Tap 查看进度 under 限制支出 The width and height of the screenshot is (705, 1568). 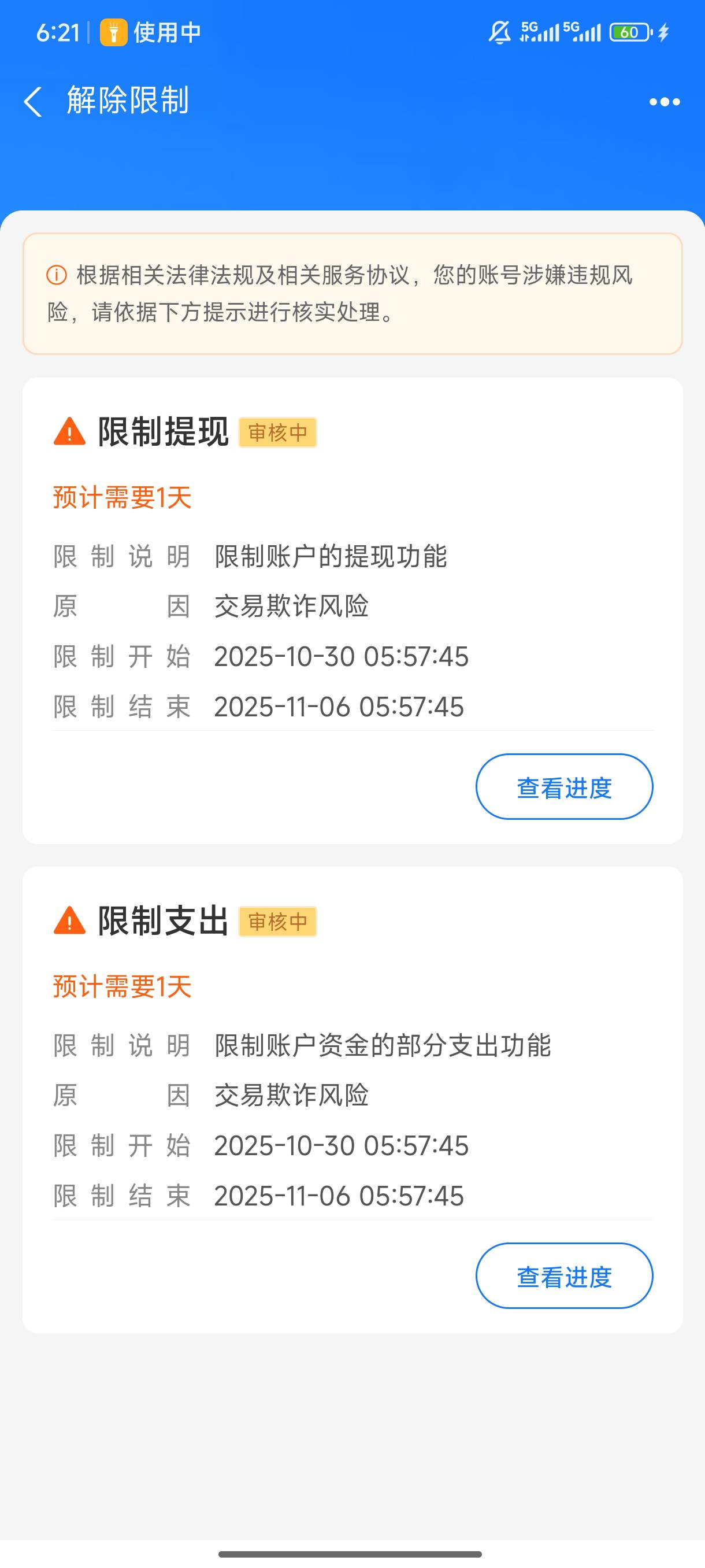click(564, 1276)
